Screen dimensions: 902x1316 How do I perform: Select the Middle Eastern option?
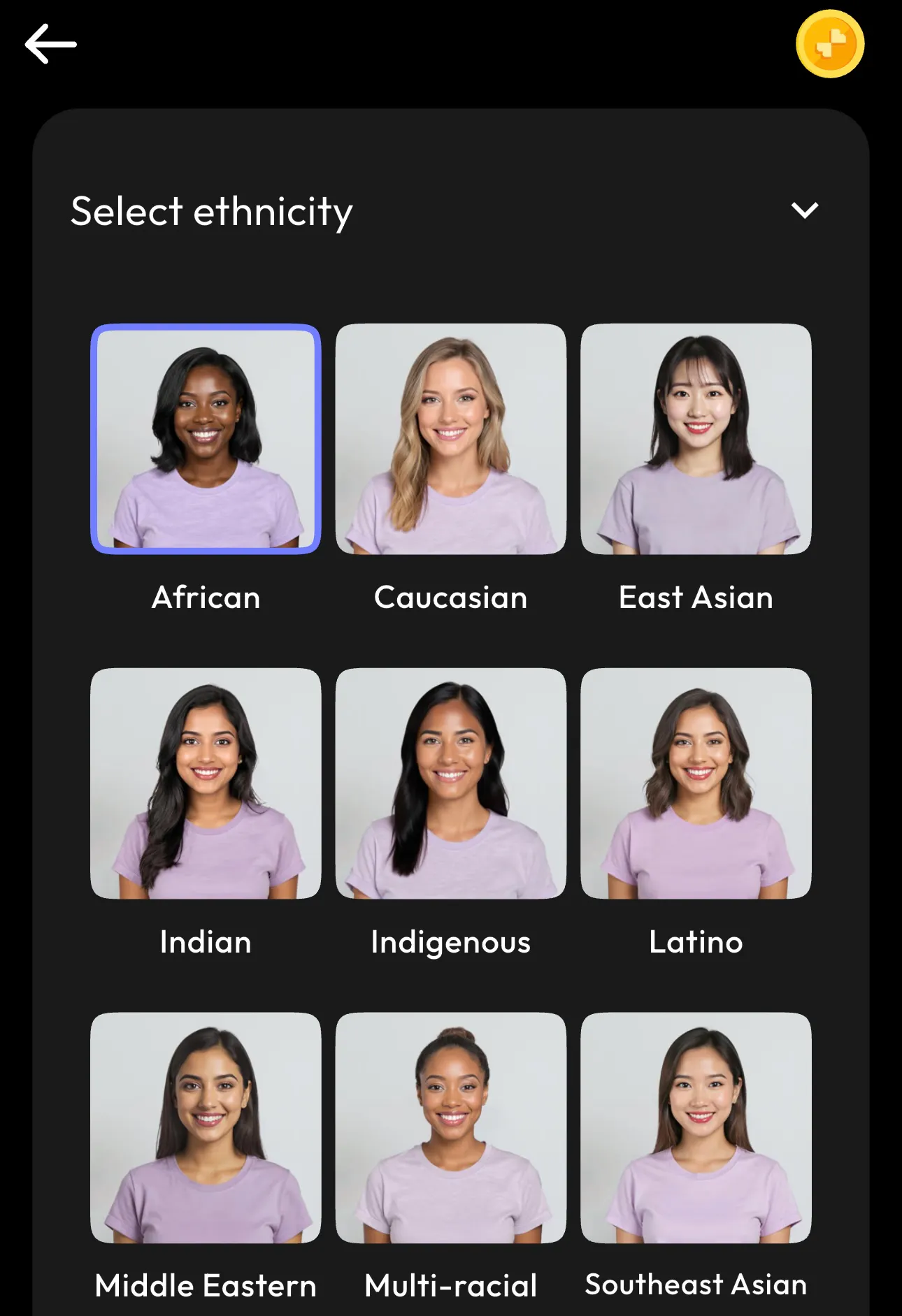pos(206,1127)
